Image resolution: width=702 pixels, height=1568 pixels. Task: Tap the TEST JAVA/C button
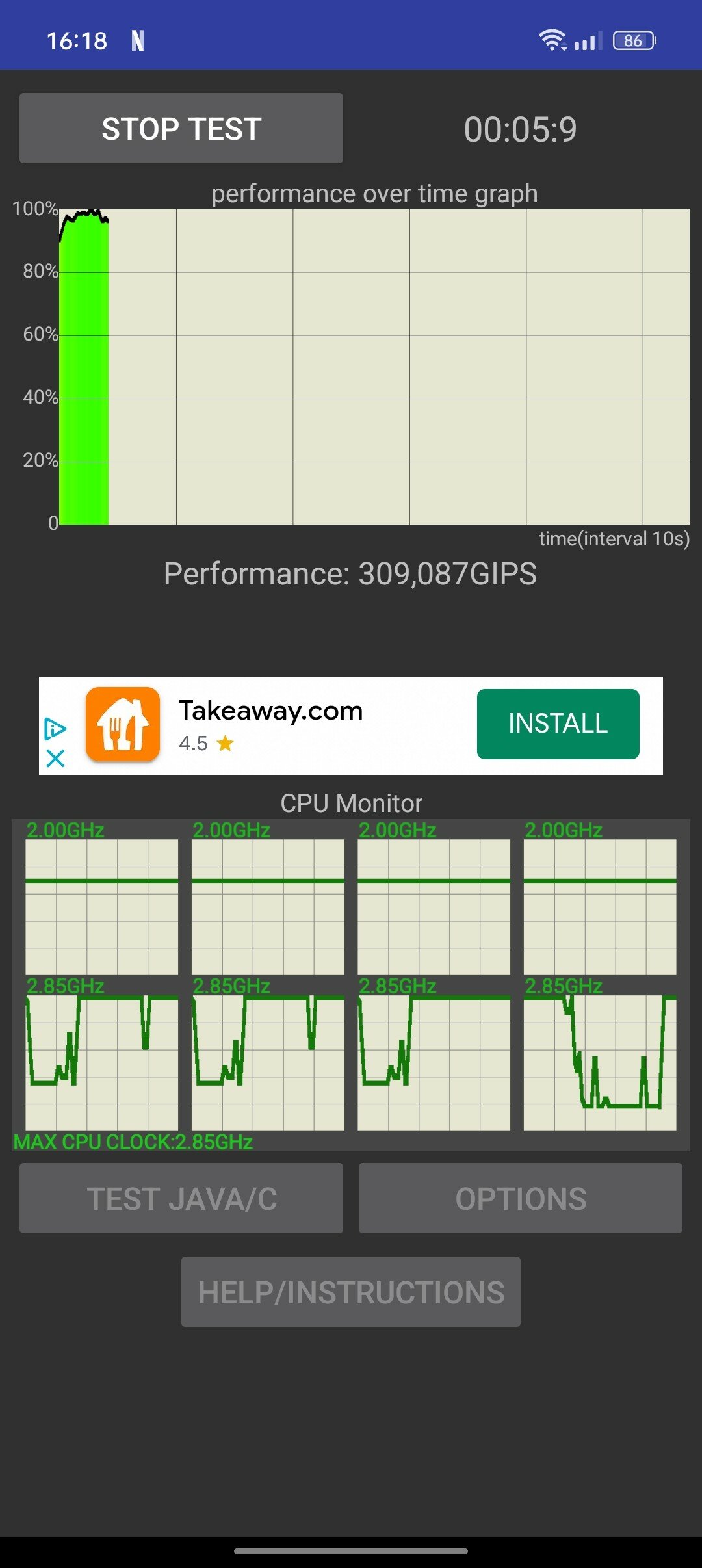181,1198
